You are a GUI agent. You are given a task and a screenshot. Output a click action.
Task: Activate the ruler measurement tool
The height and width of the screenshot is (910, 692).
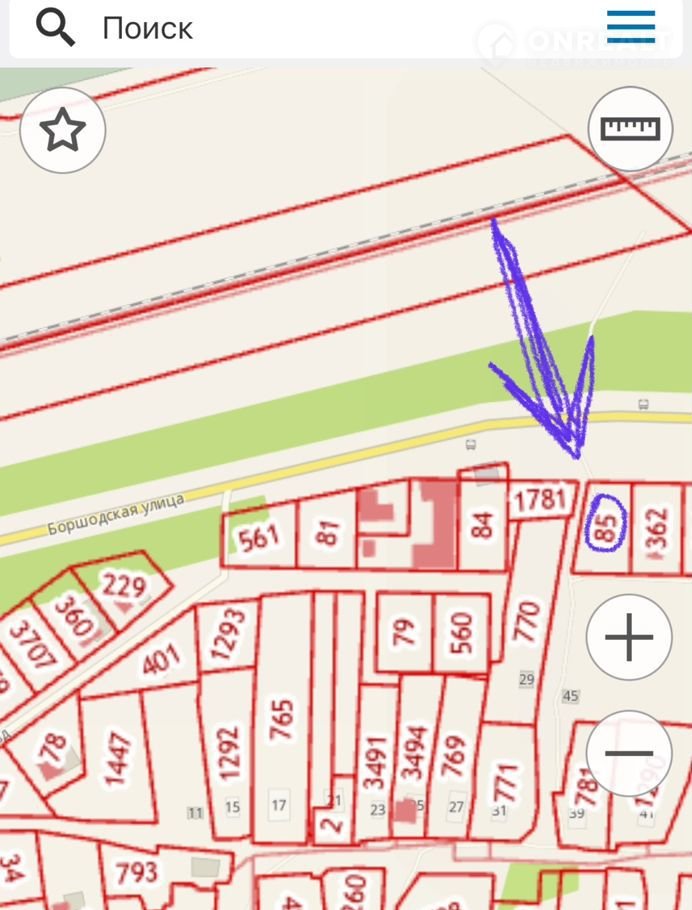click(630, 129)
